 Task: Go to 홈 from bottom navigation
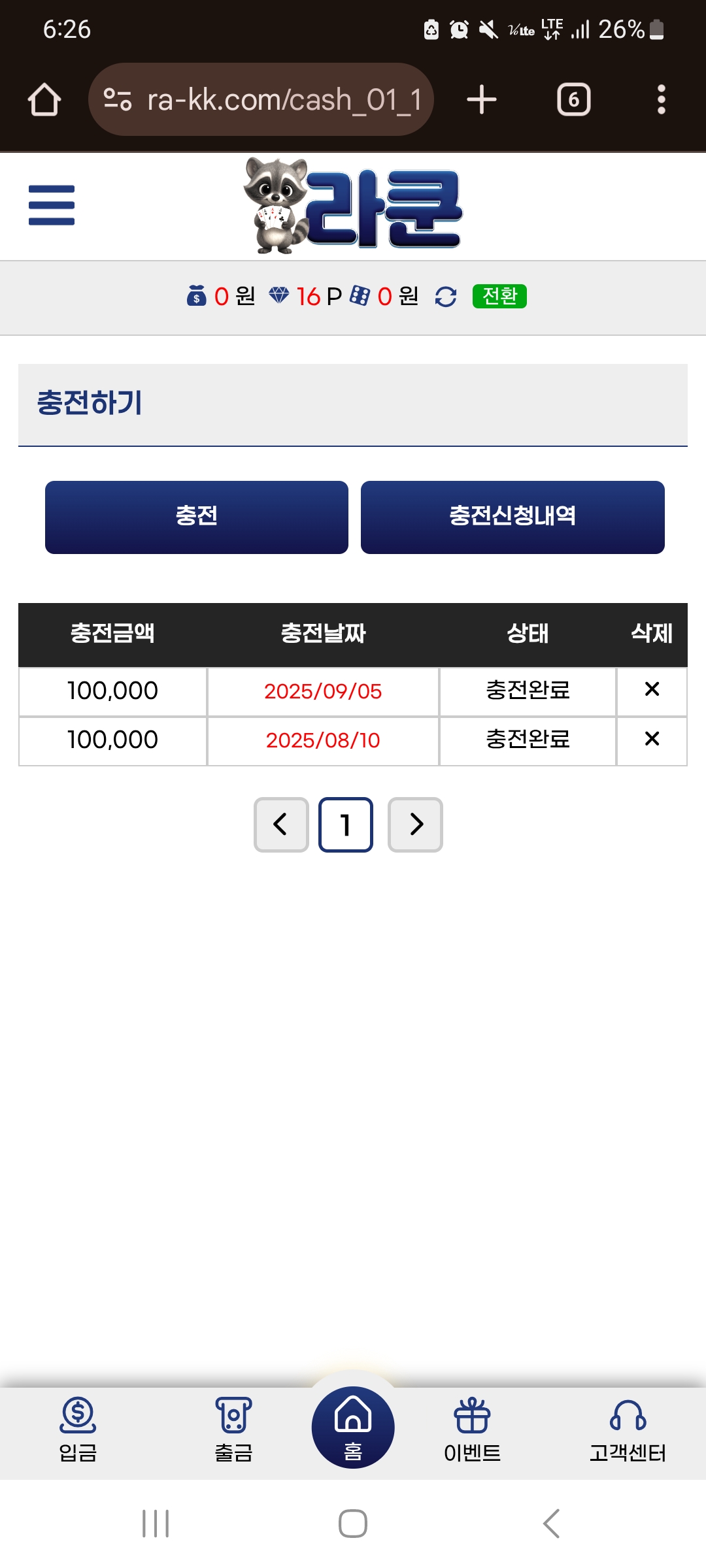pyautogui.click(x=353, y=1428)
